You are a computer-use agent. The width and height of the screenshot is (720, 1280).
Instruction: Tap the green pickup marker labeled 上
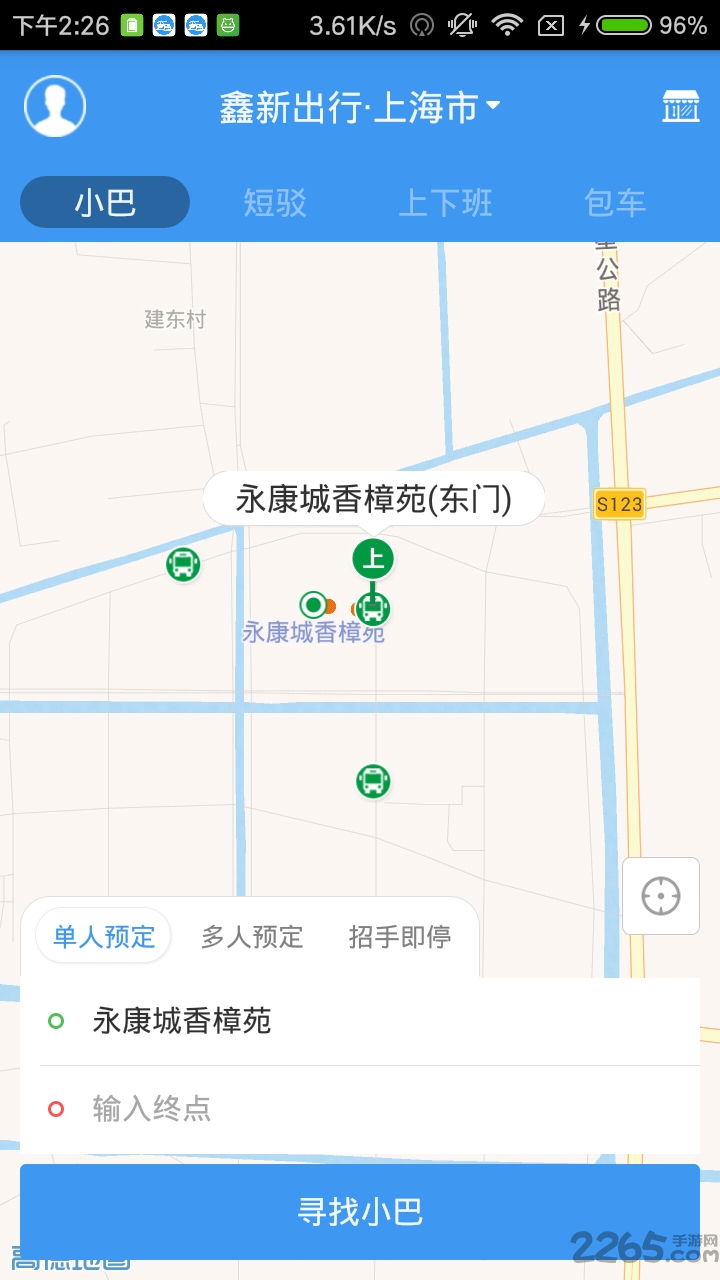point(372,558)
